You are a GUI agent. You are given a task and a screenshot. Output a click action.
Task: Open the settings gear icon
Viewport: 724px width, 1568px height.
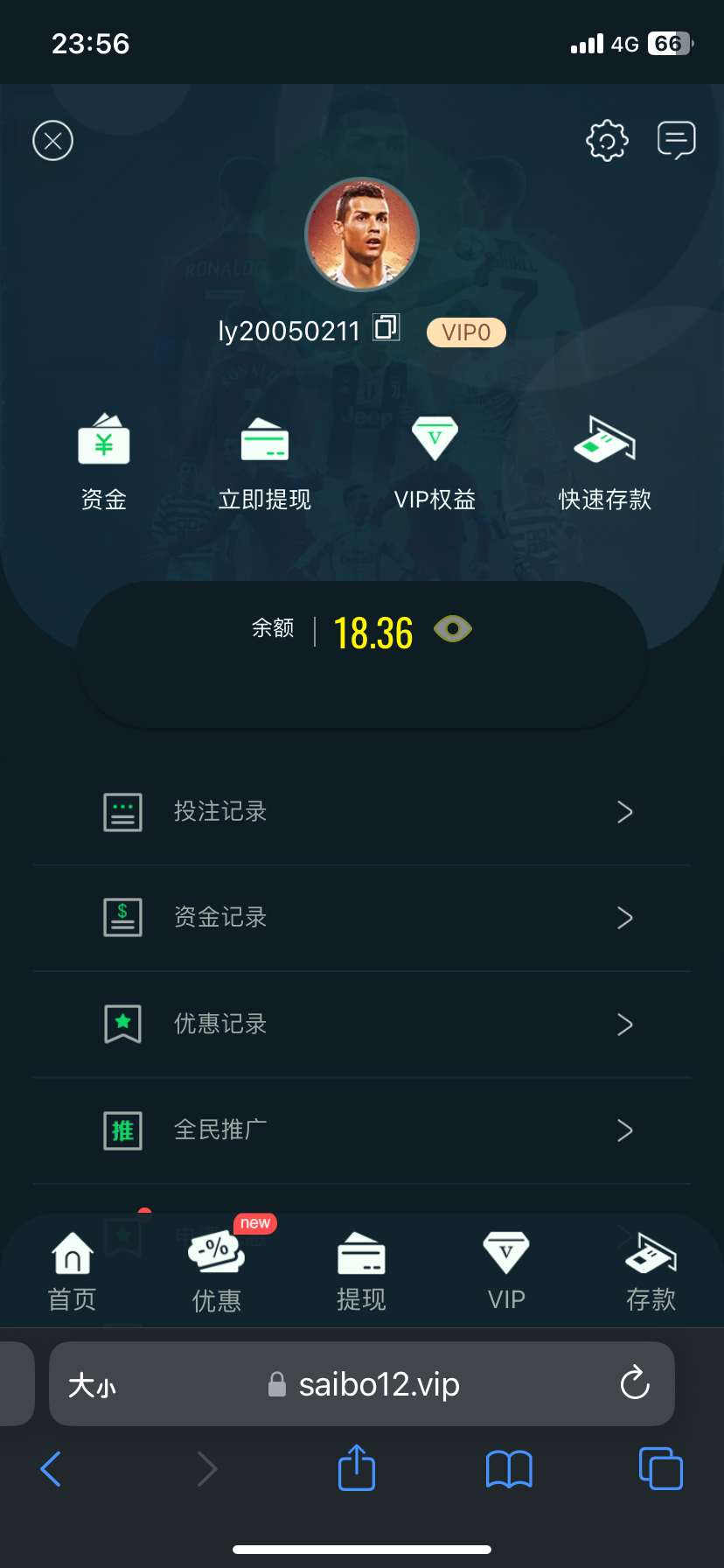607,140
